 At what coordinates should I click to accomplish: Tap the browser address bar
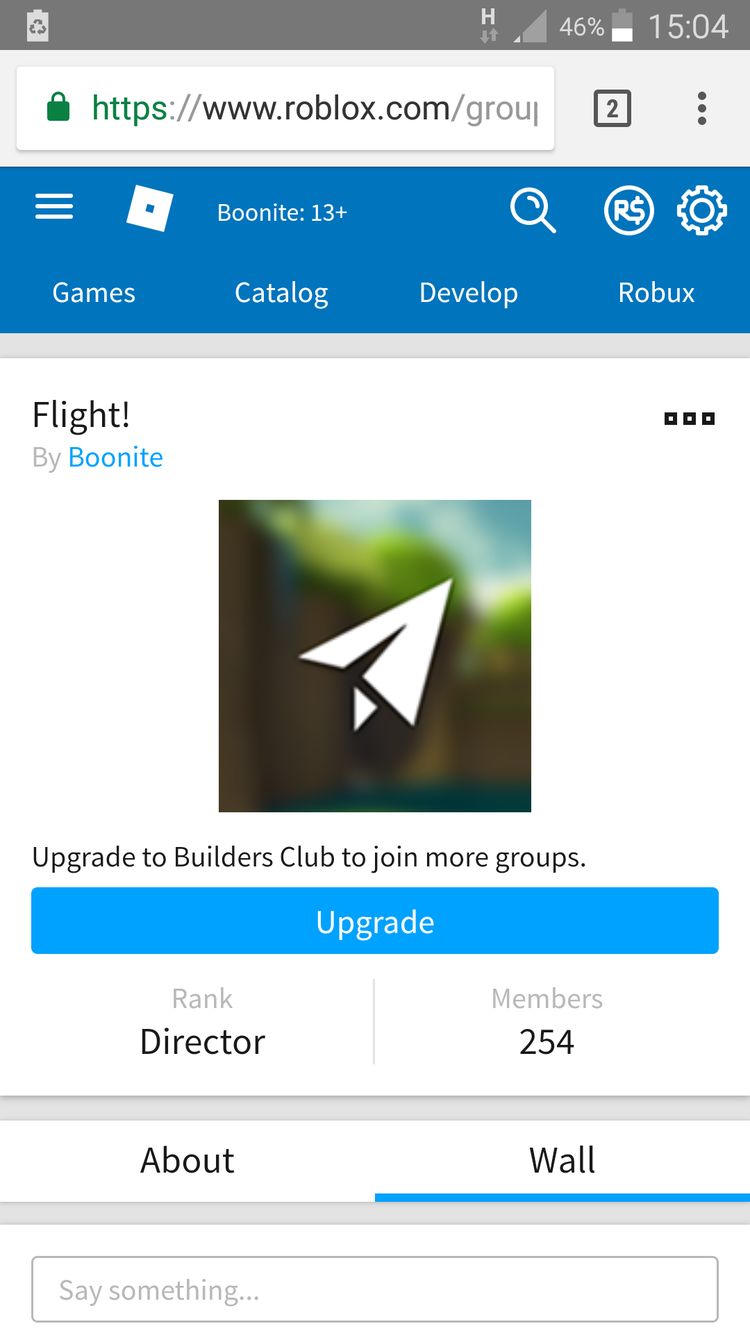point(300,108)
